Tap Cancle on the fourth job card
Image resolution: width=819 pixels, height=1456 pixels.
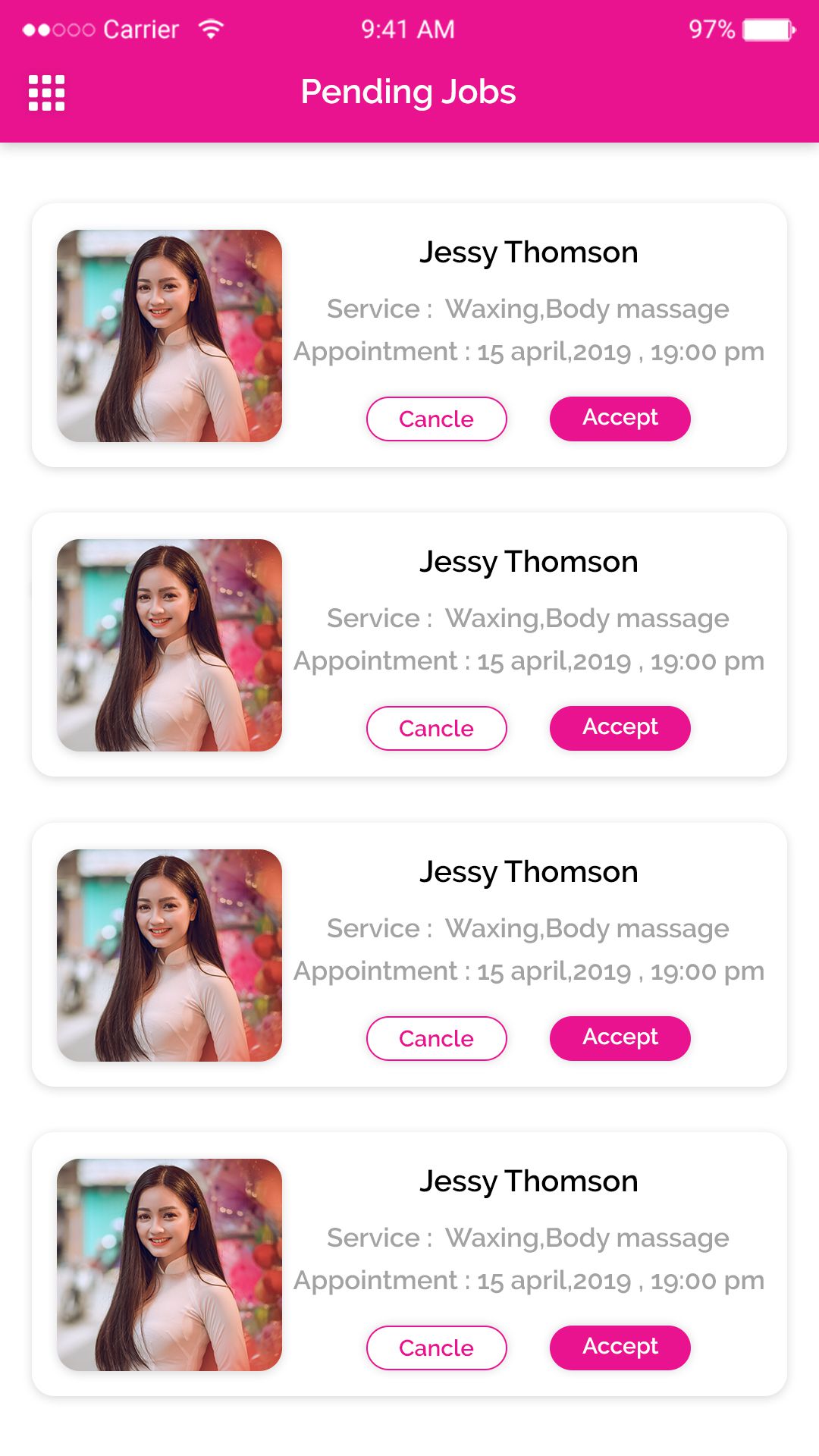[436, 1348]
